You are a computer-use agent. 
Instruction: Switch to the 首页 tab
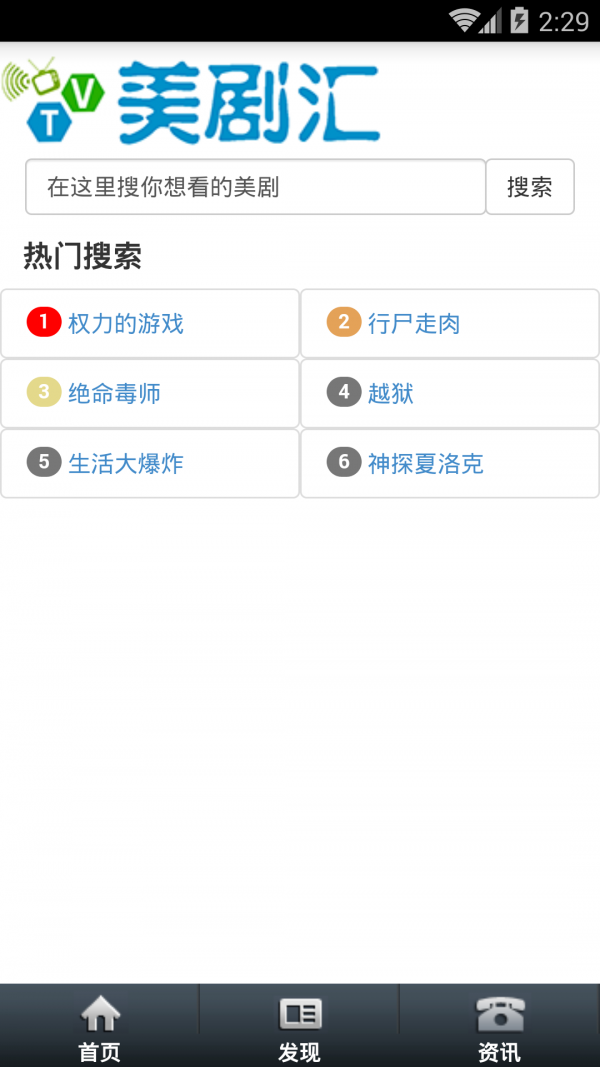click(100, 1026)
